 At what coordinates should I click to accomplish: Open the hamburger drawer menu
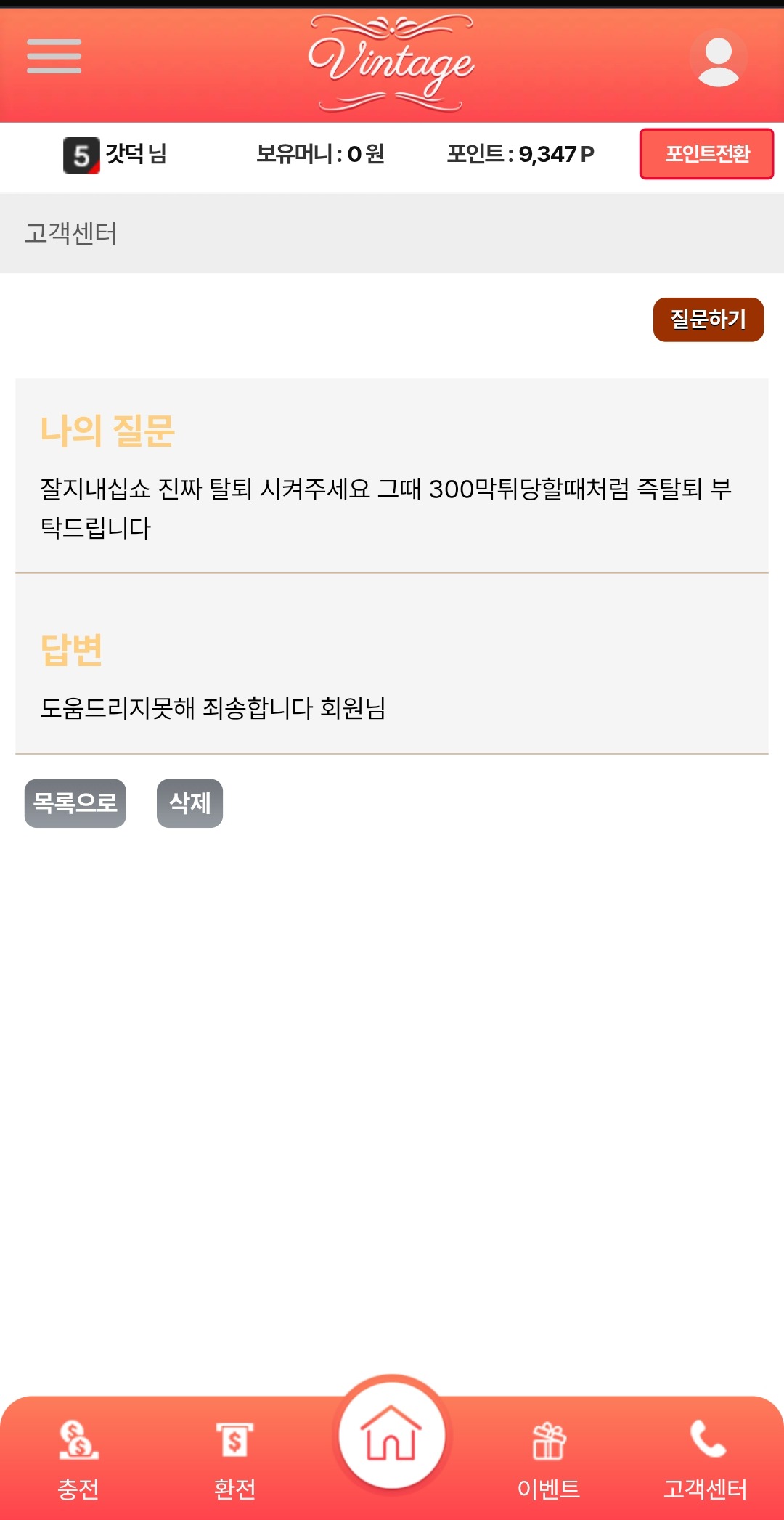point(54,57)
